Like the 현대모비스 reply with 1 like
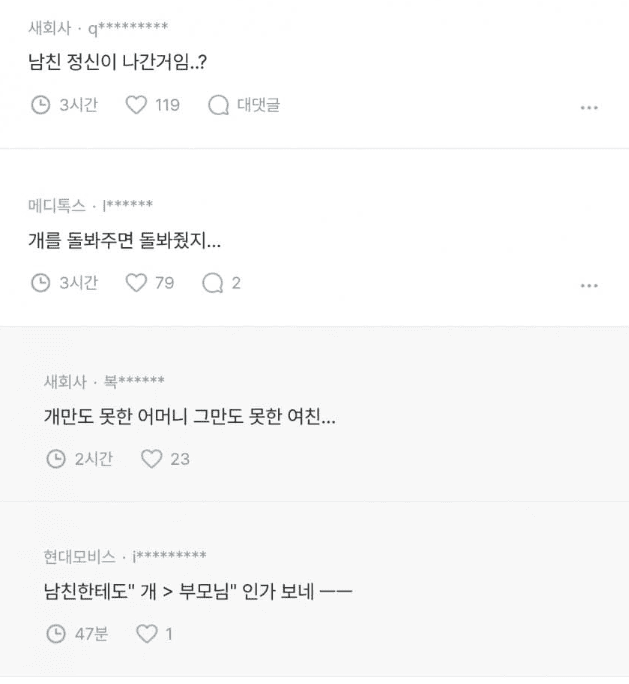This screenshot has width=629, height=684. click(x=147, y=633)
